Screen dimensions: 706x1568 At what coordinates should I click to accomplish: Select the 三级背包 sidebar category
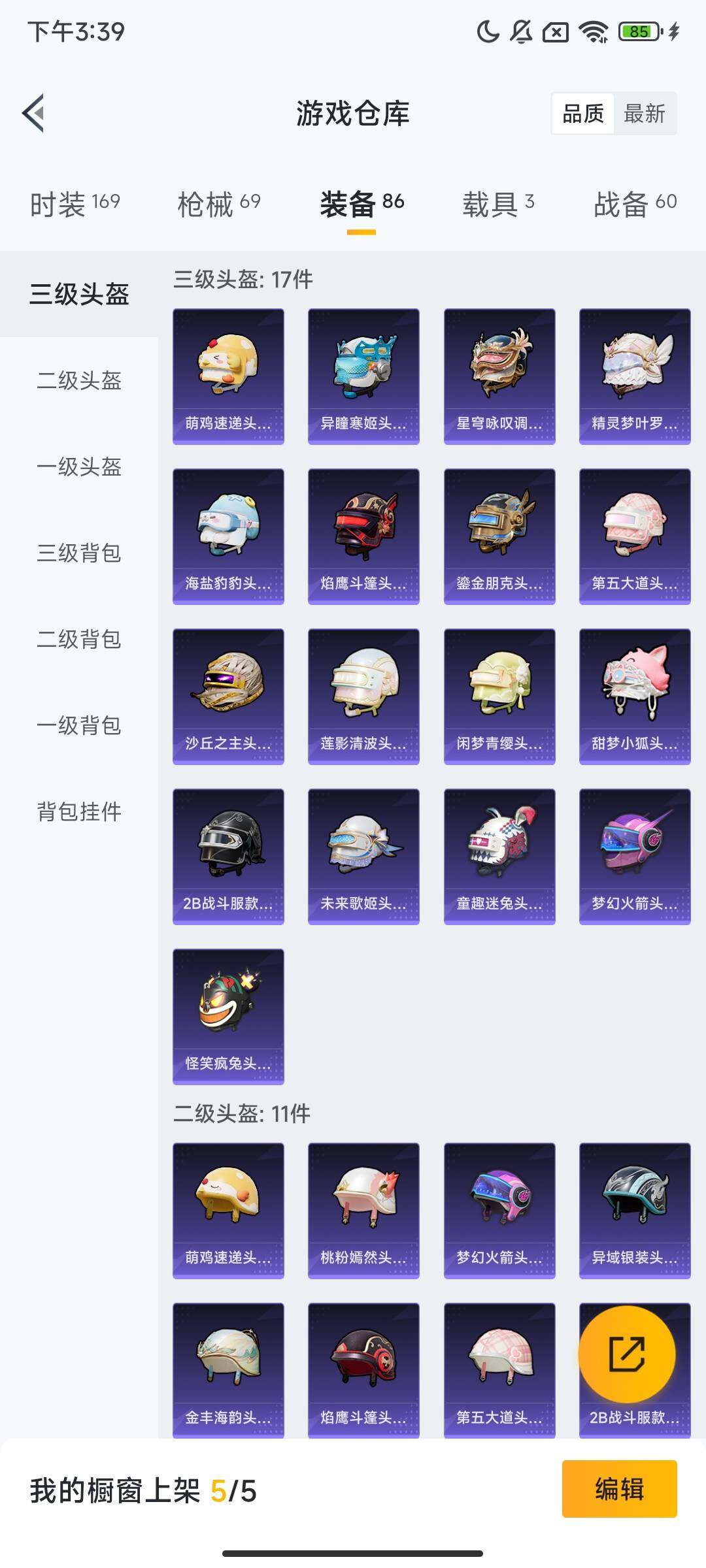(x=78, y=554)
